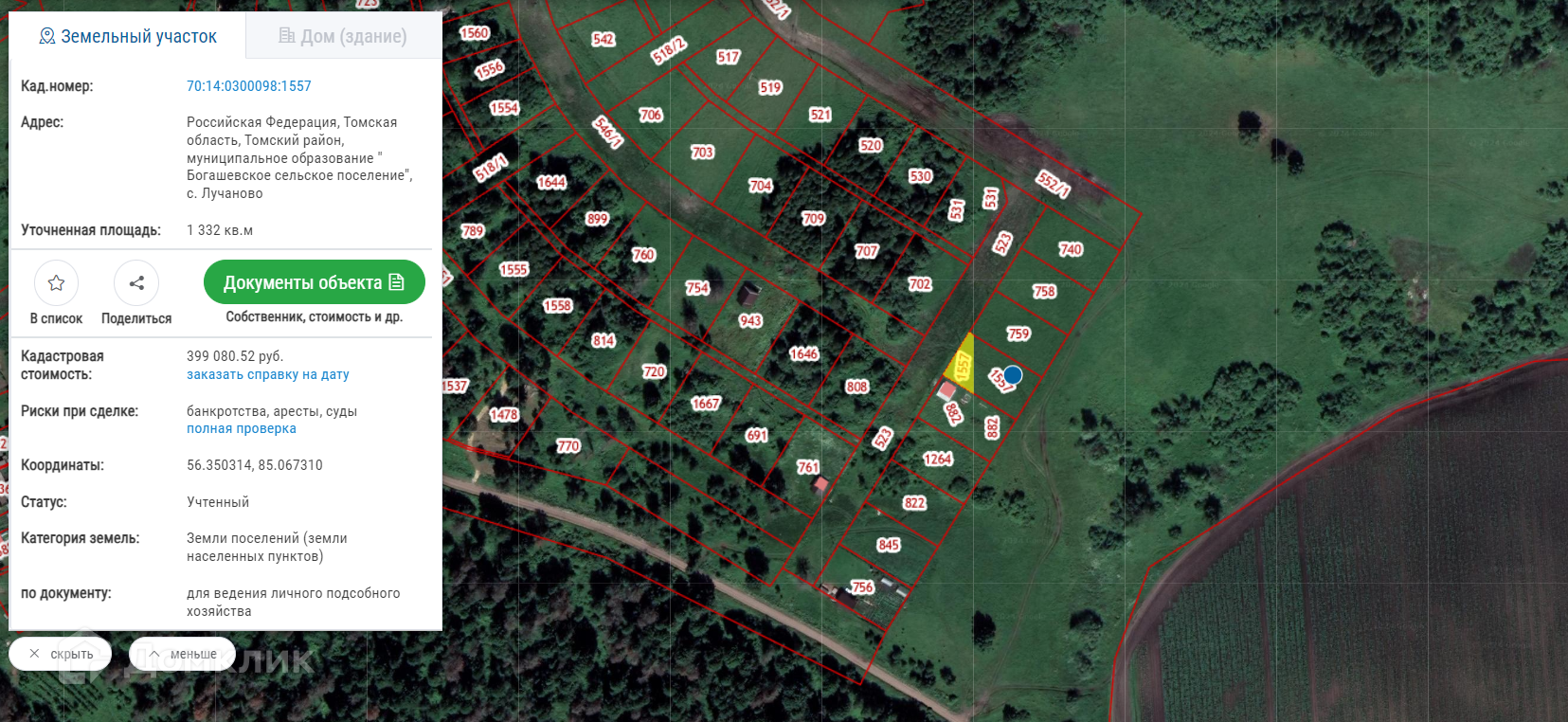Open Документы объекта button
Screen dimensions: 1568x722
point(314,282)
